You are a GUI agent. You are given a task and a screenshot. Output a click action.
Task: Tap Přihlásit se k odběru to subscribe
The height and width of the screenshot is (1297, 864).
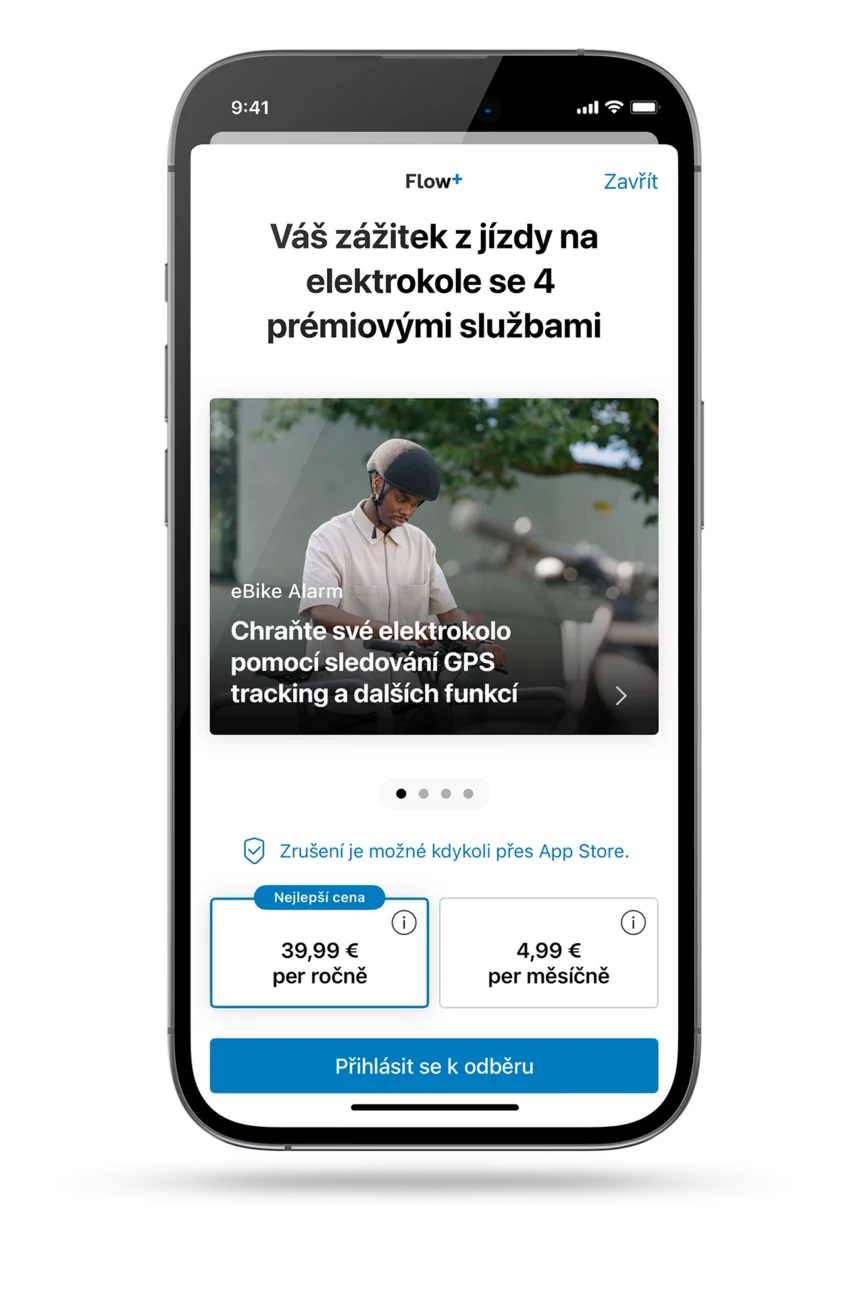434,1066
